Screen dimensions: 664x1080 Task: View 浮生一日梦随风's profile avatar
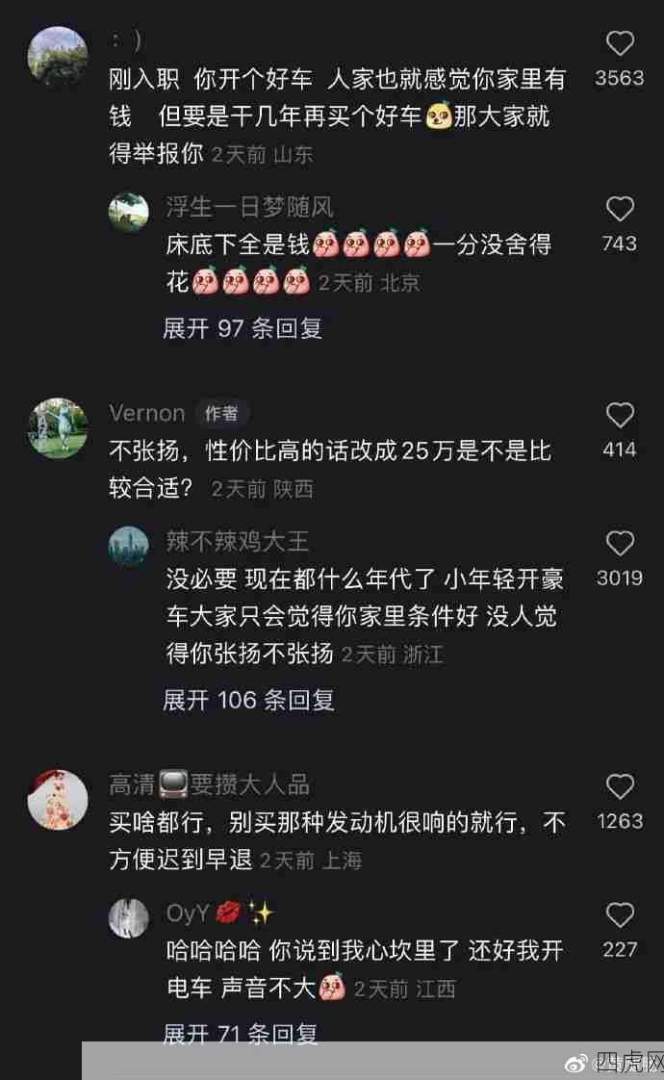pos(129,212)
